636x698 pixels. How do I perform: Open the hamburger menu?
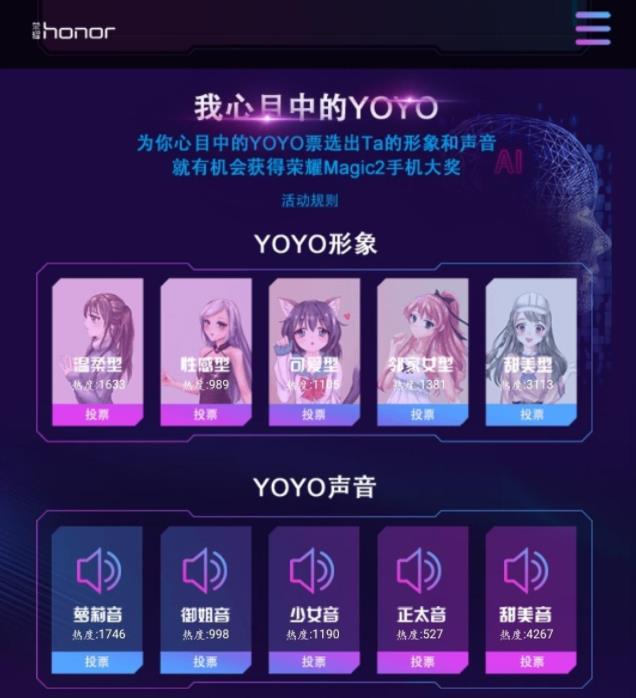(592, 29)
